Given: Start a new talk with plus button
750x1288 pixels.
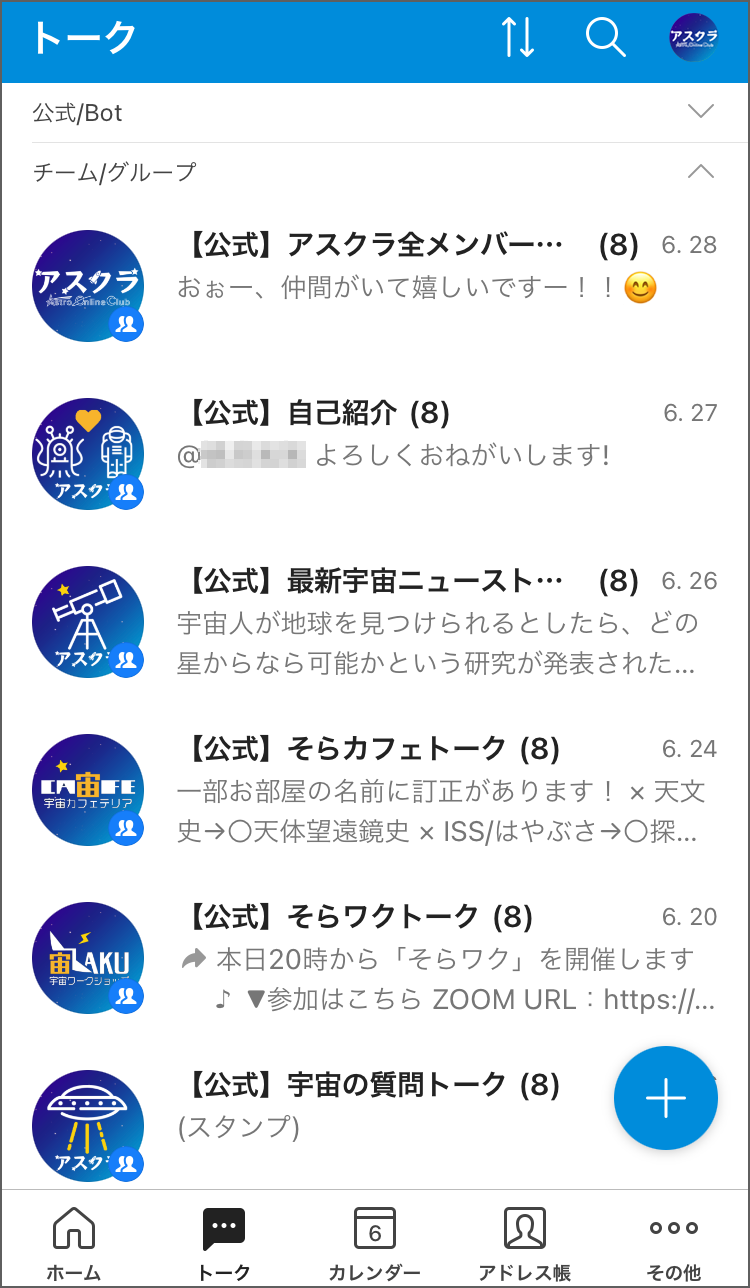Looking at the screenshot, I should coord(665,1098).
